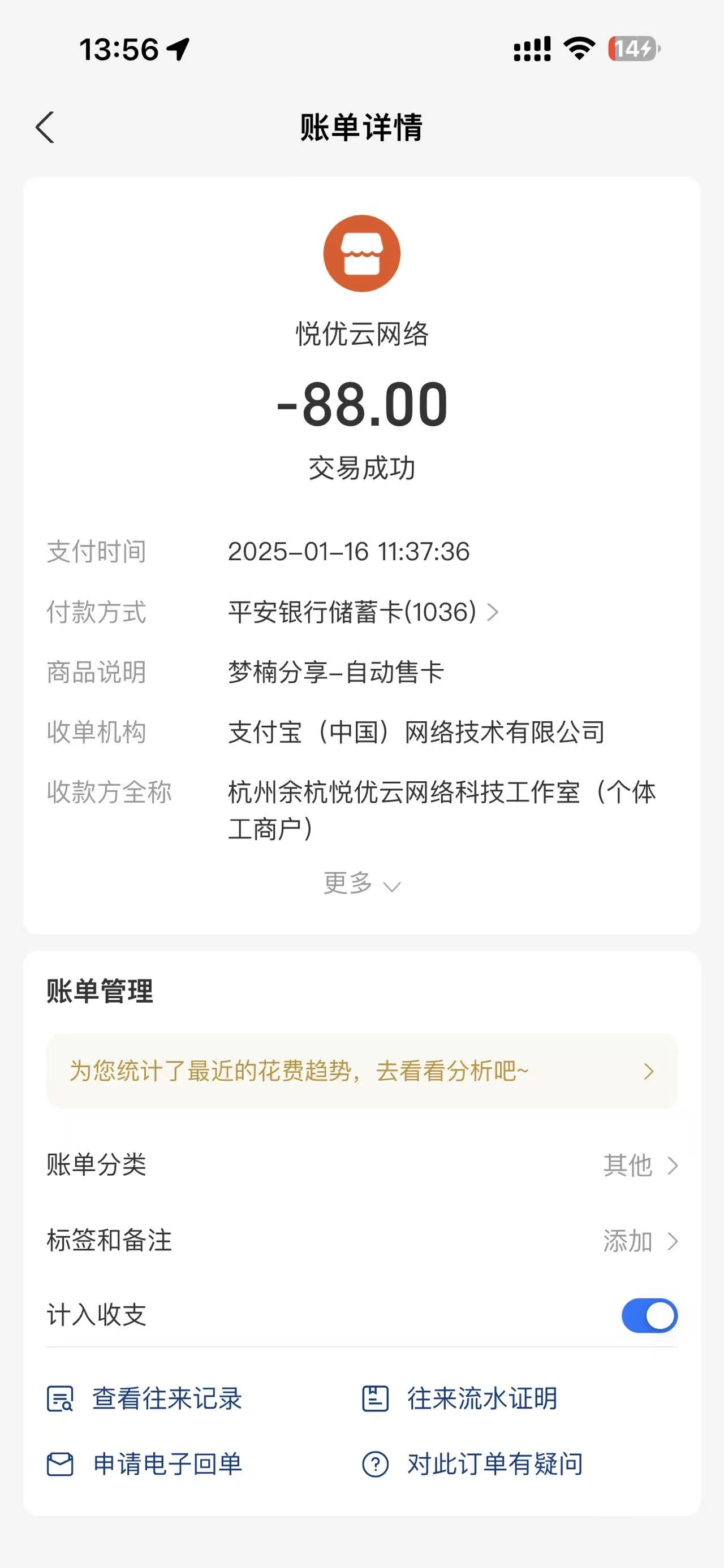Open the spending trend analysis banner

click(361, 1071)
